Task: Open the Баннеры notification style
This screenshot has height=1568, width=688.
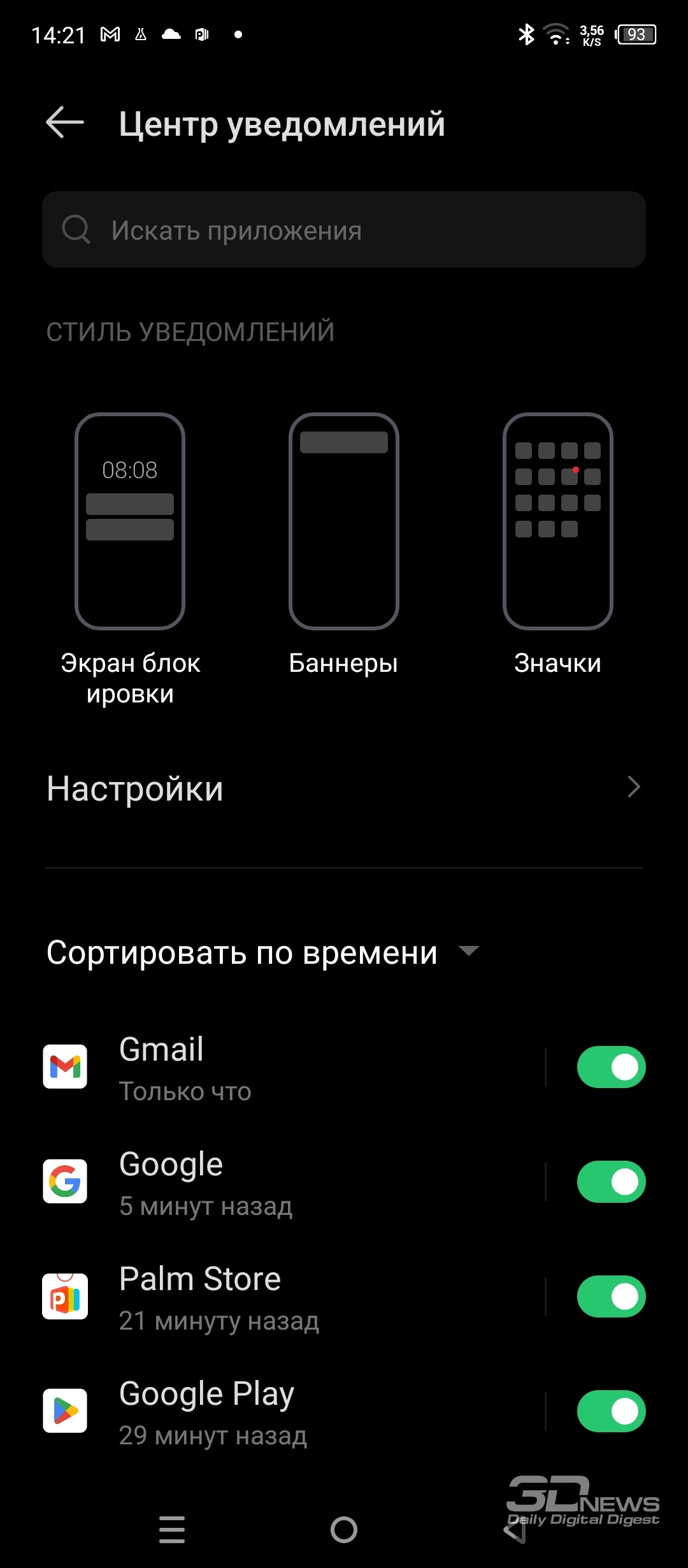Action: (344, 545)
